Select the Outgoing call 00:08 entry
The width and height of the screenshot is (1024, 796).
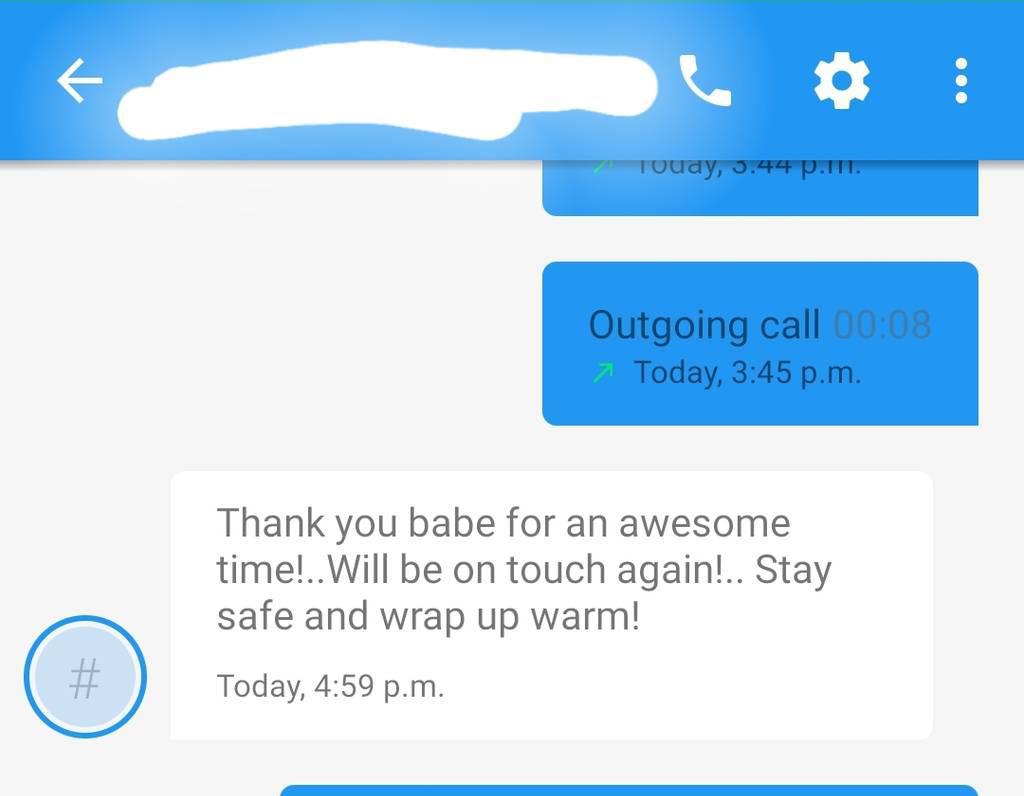click(x=759, y=343)
